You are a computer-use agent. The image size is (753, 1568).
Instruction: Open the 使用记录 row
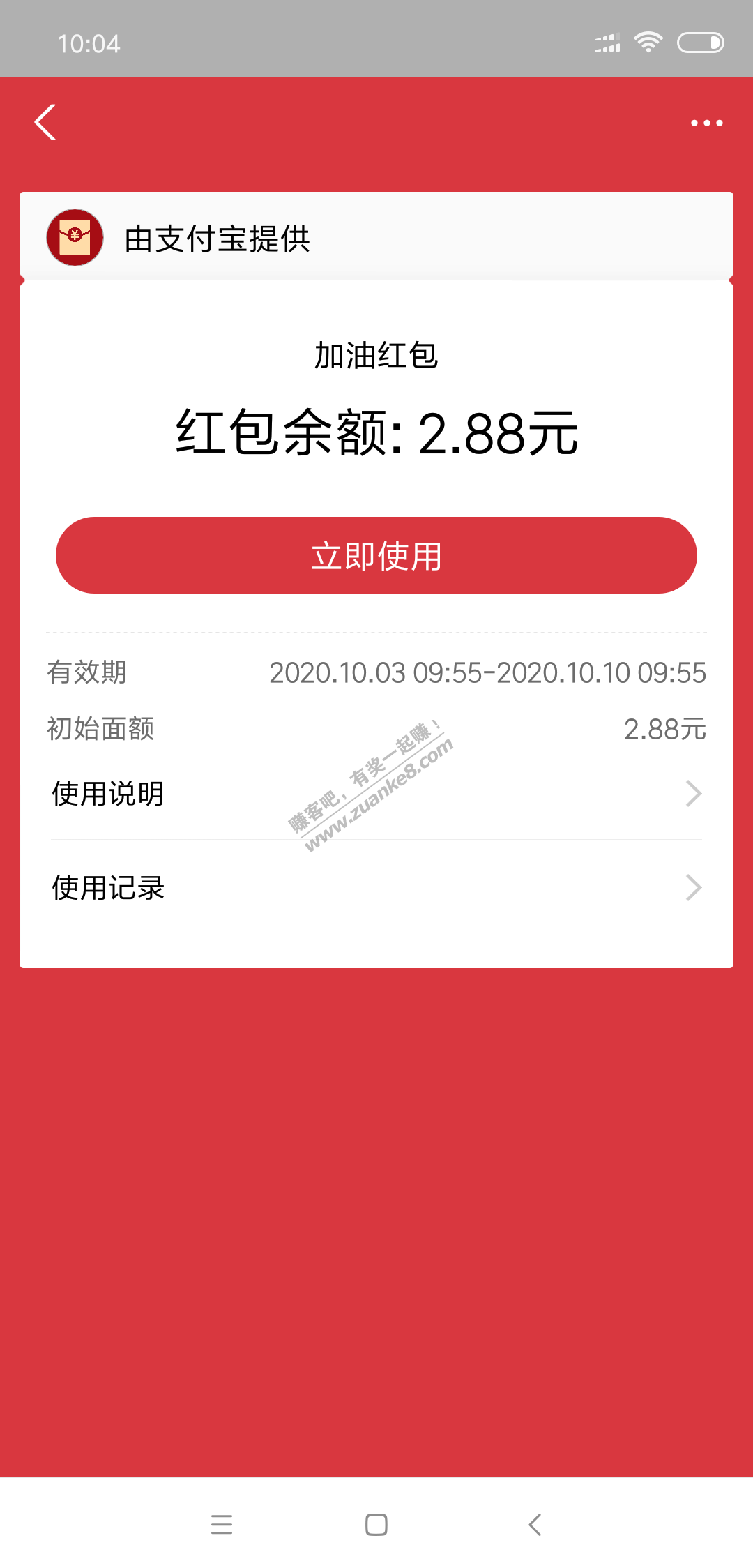376,888
